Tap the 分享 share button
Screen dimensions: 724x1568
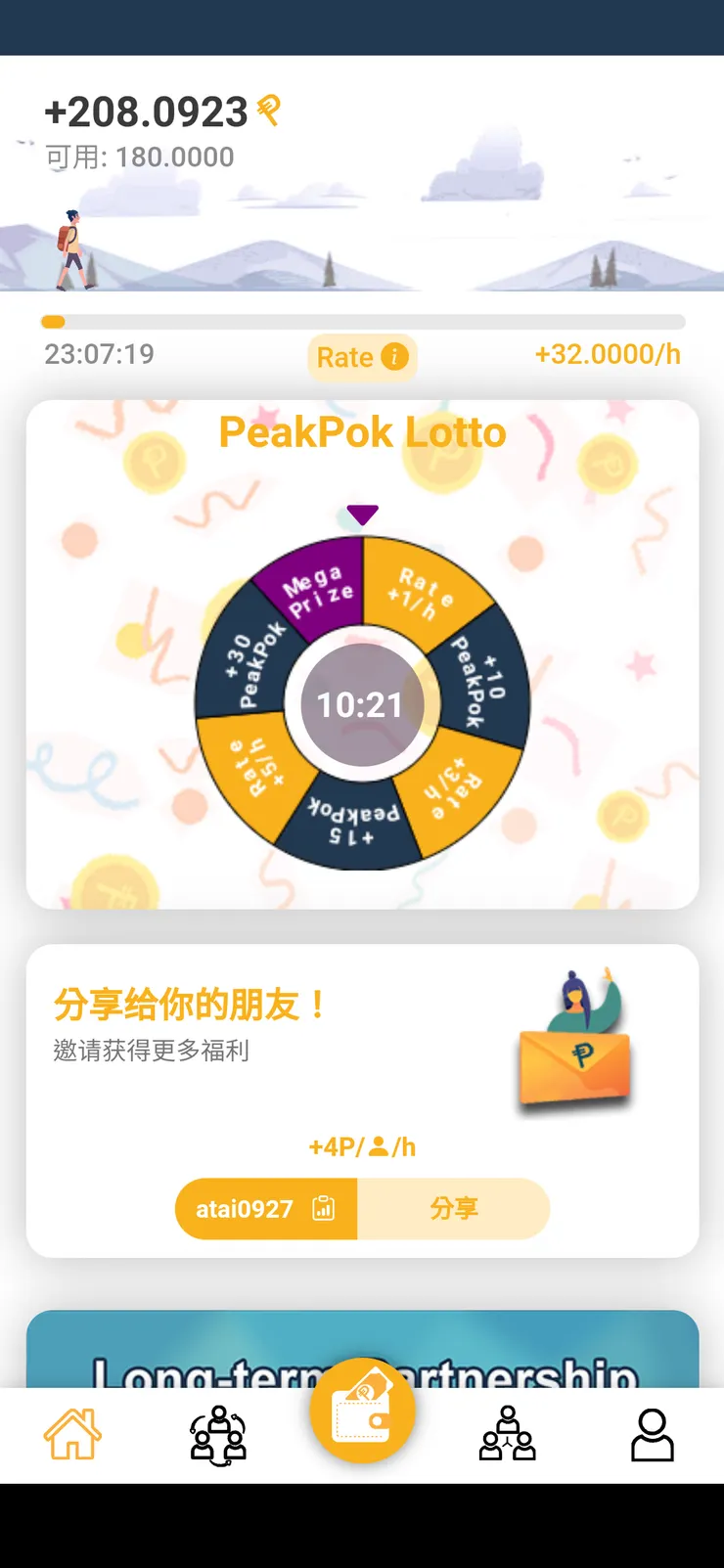(x=454, y=1209)
